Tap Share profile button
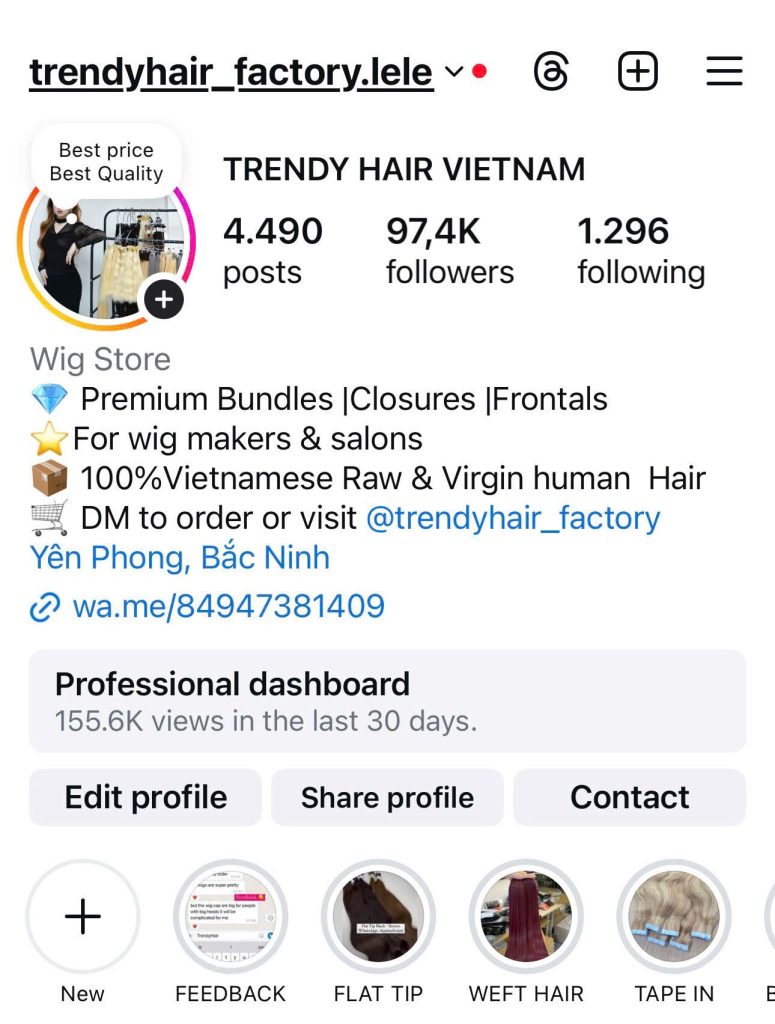Image resolution: width=775 pixels, height=1024 pixels. pos(387,797)
